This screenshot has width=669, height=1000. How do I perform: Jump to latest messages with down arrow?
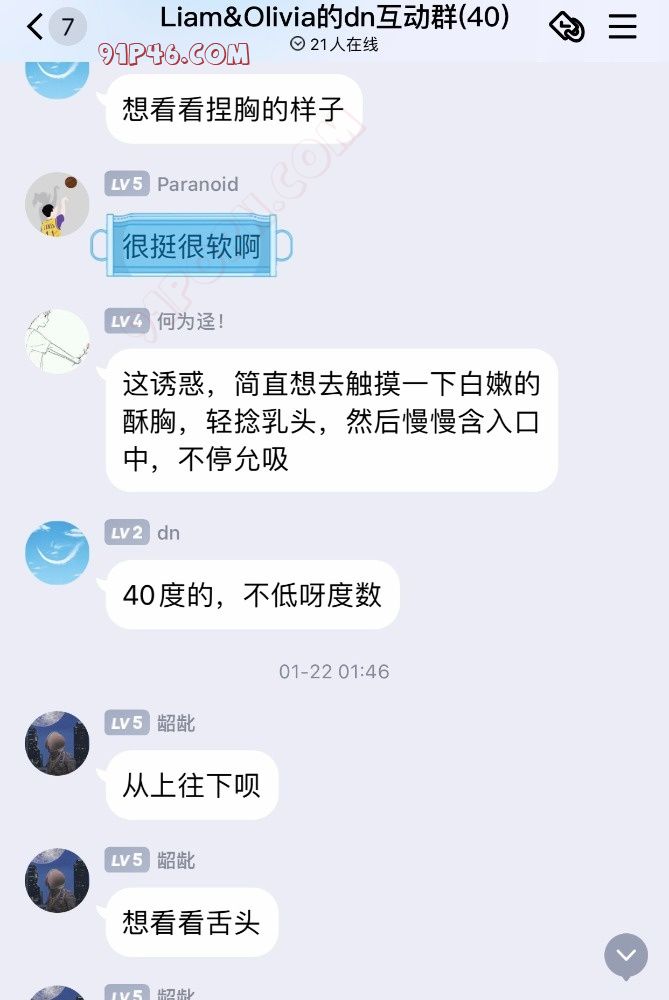tap(626, 956)
